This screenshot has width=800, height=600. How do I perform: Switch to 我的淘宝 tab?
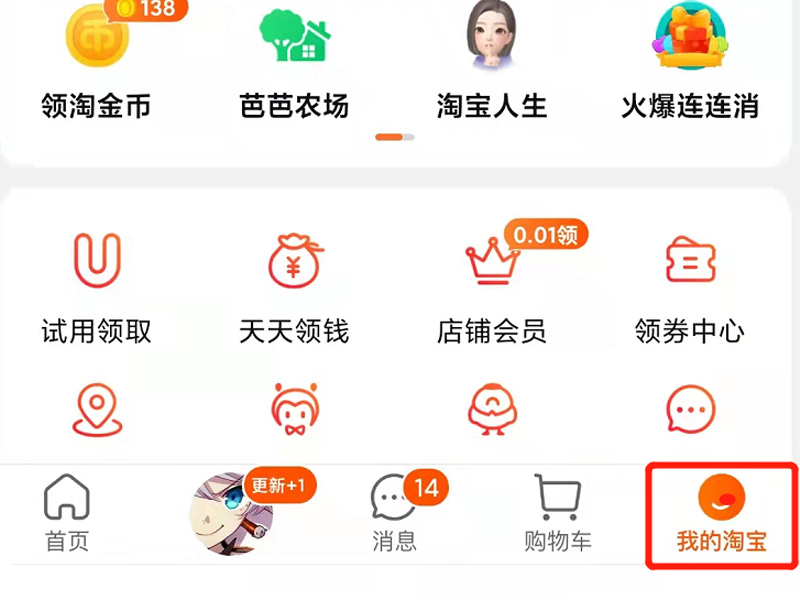coord(721,513)
